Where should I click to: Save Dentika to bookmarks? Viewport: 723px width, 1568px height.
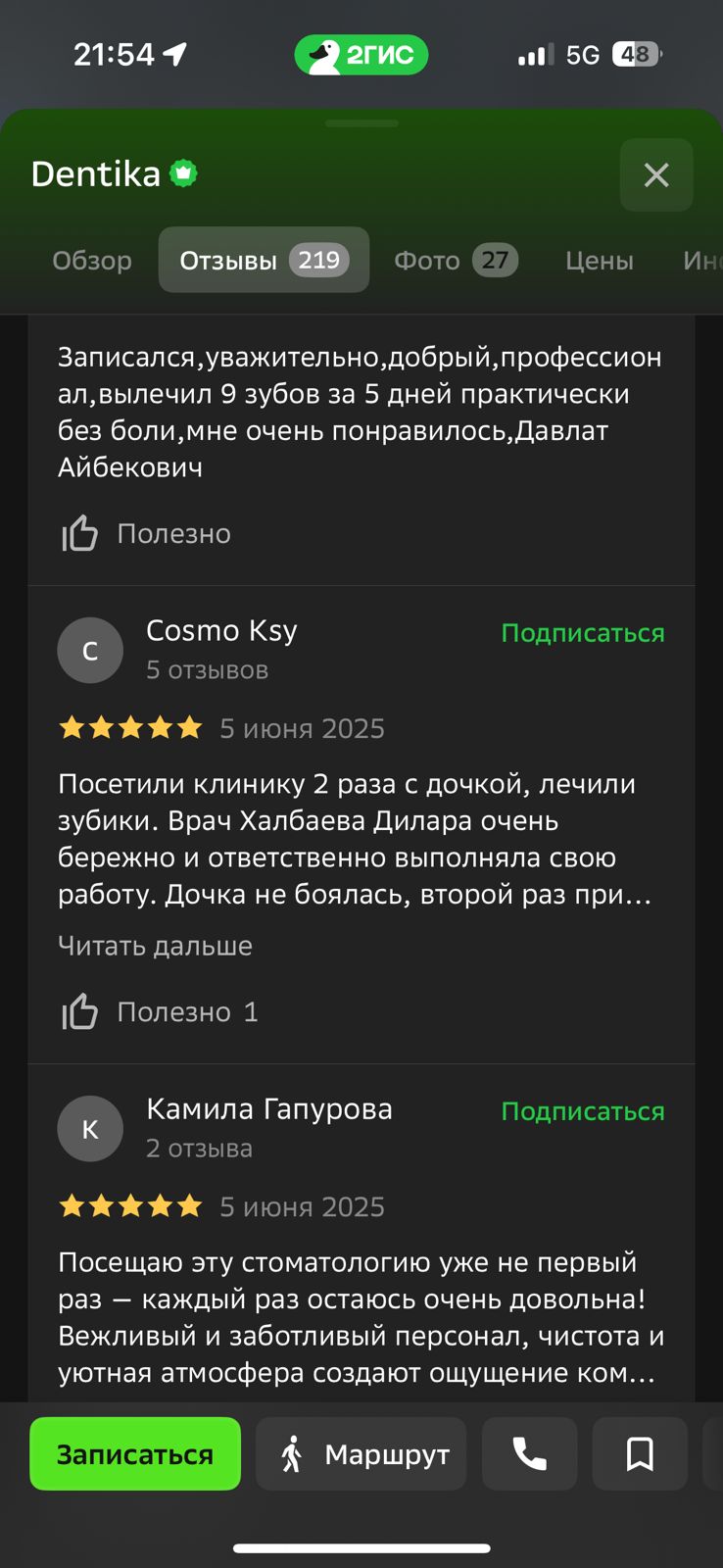point(640,1454)
